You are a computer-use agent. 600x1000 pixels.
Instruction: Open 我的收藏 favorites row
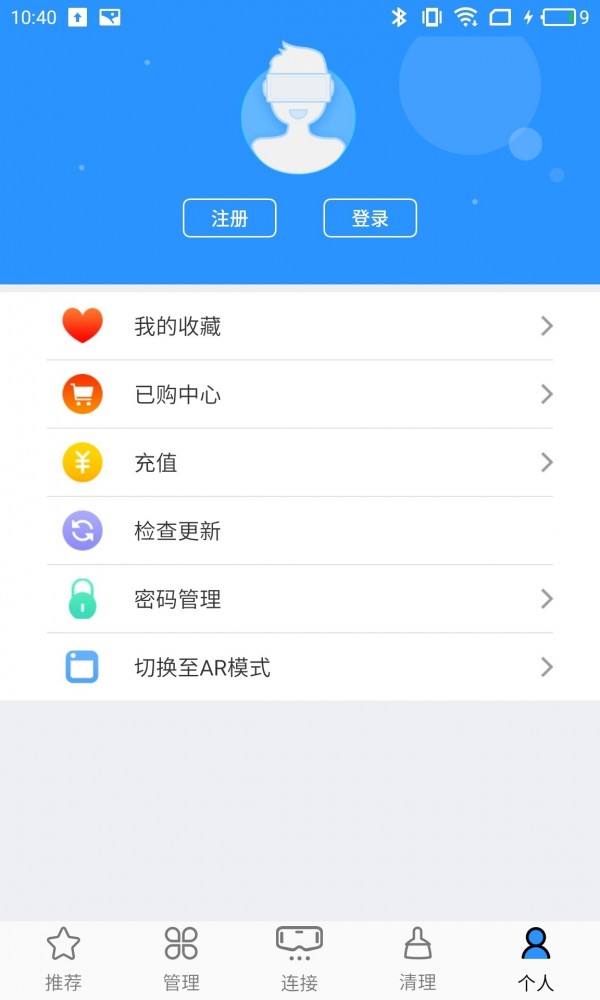point(300,326)
